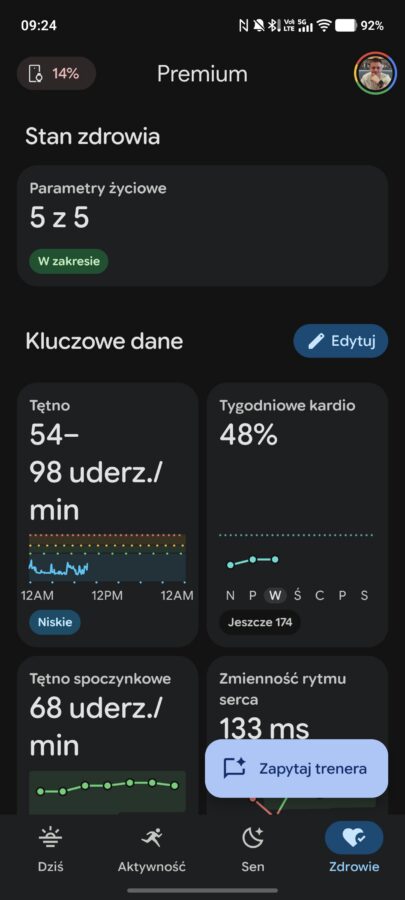Image resolution: width=405 pixels, height=900 pixels.
Task: Switch to the Dziś tab
Action: click(x=52, y=849)
